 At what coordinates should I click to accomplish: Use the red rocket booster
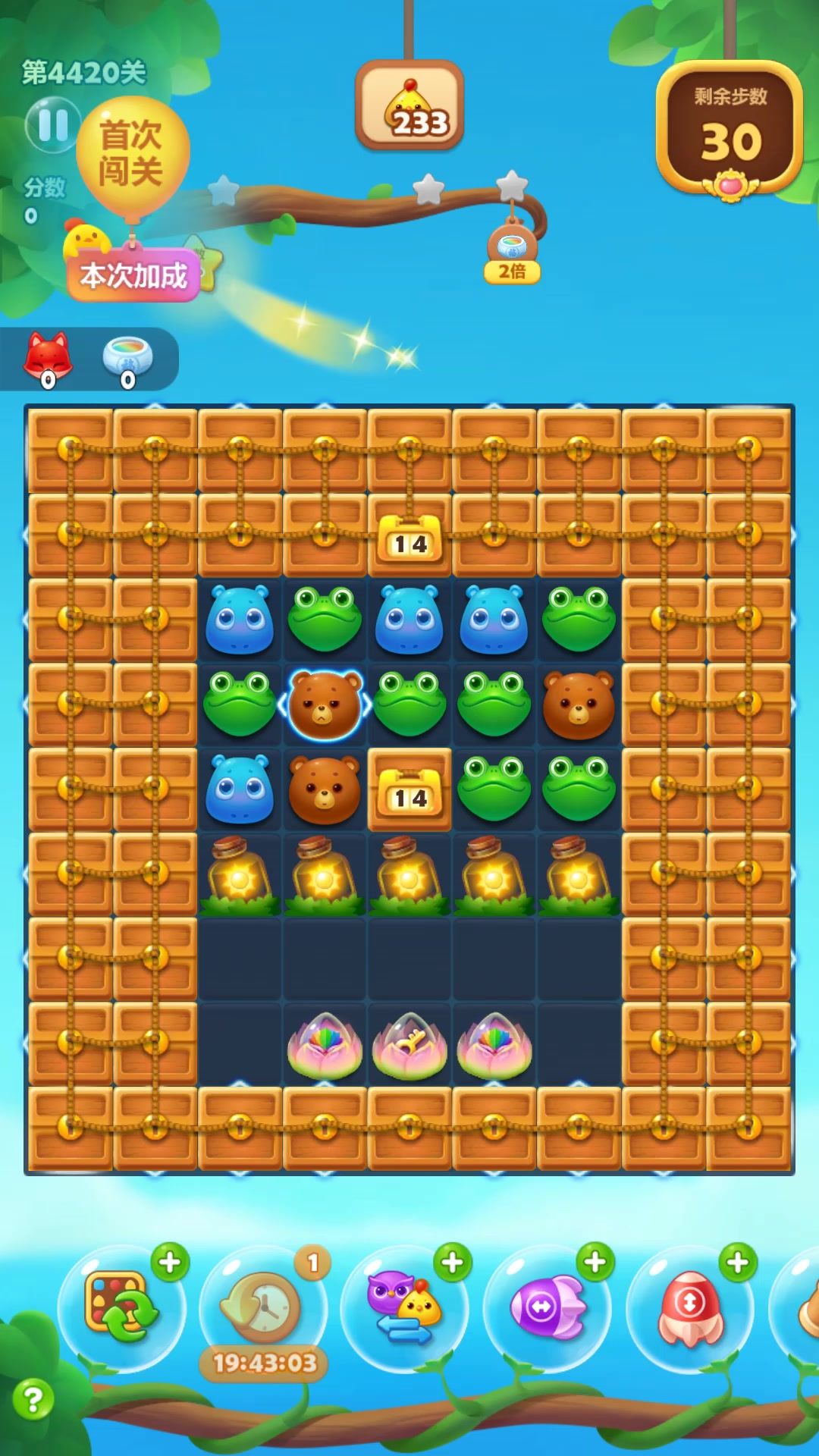(689, 1307)
